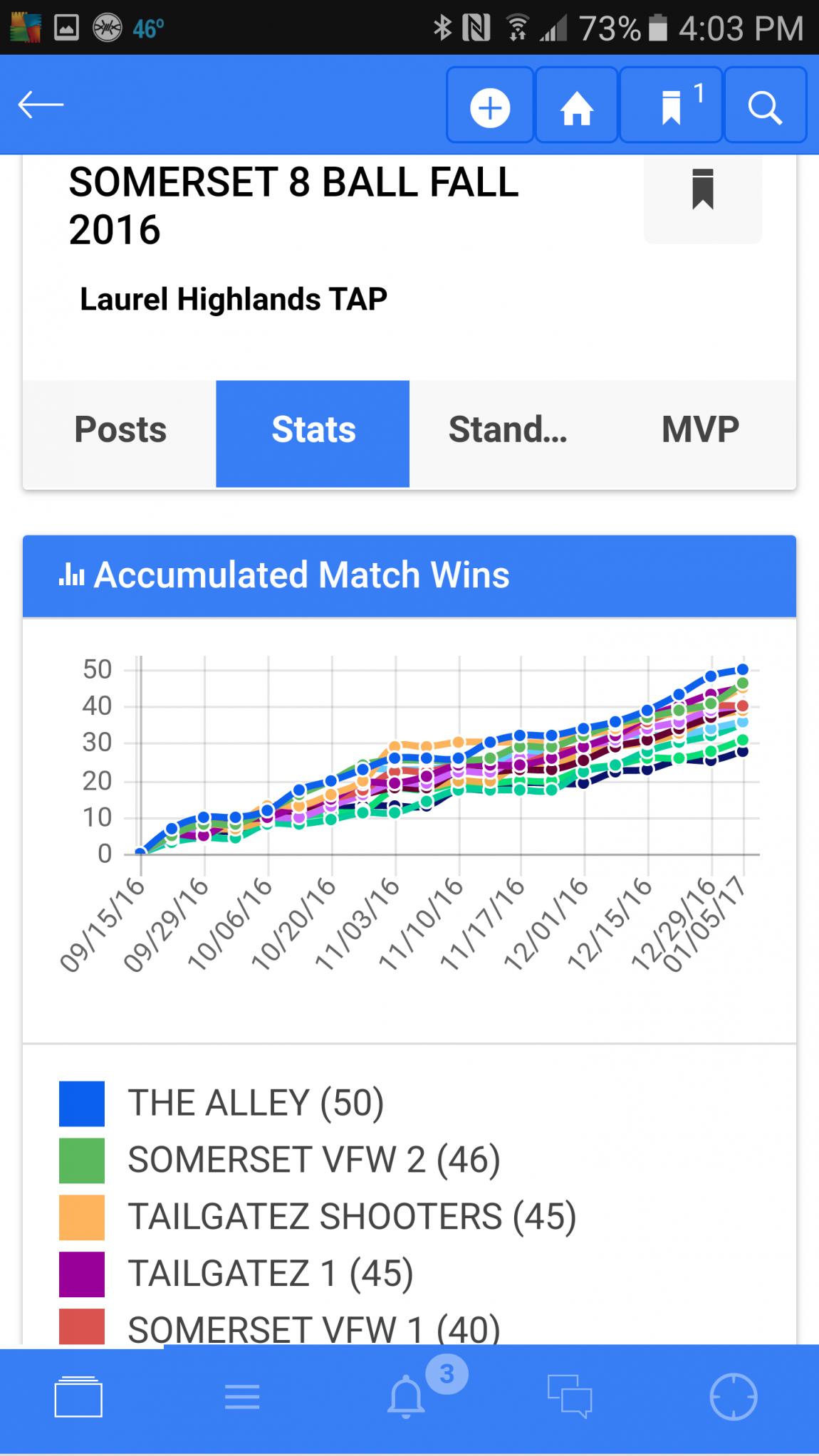
Task: Select THE ALLEY in chart legend
Action: 221,1104
